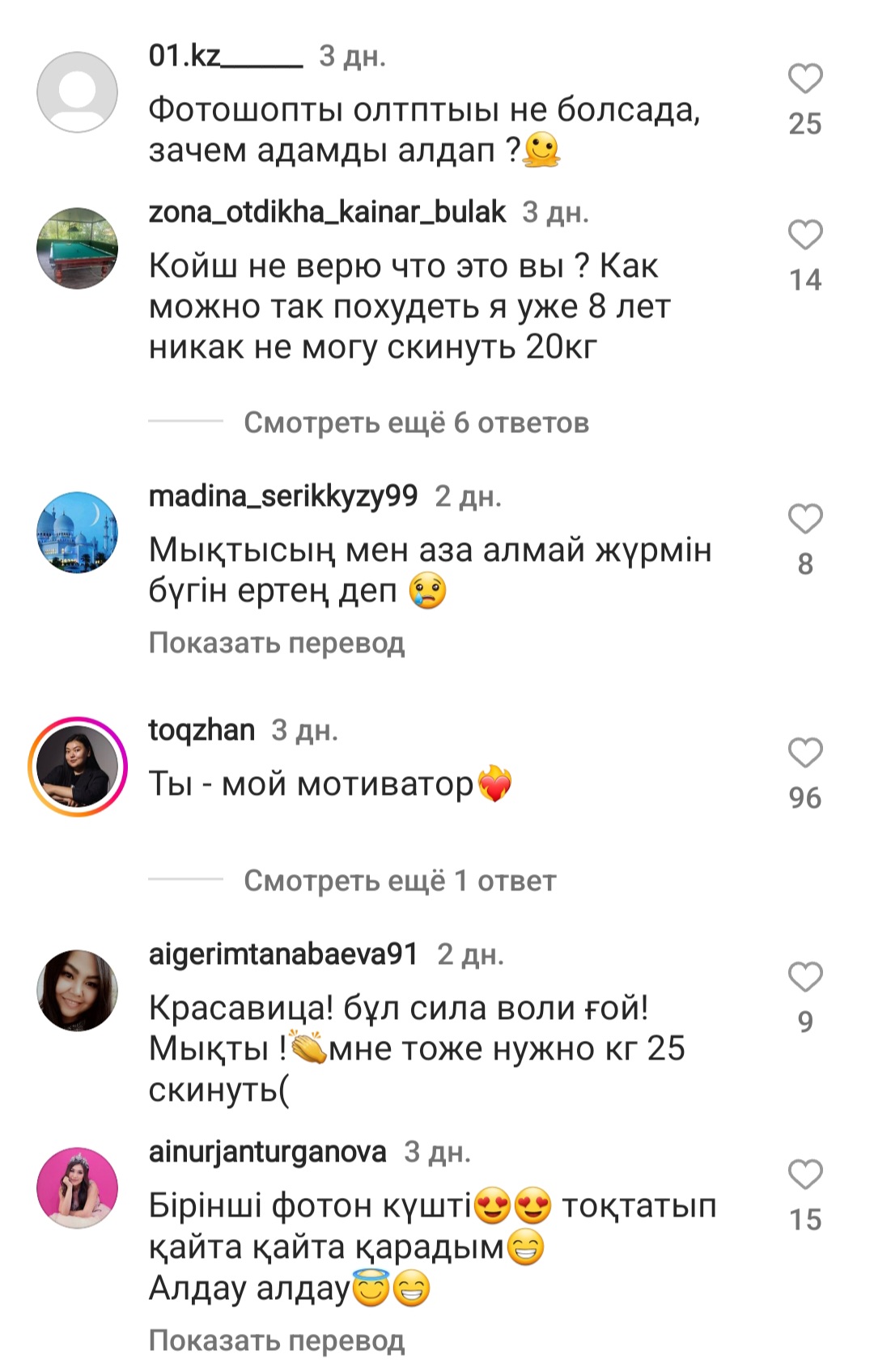Like madina_serikkyzy99's comment
The height and width of the screenshot is (1372, 874).
[804, 519]
